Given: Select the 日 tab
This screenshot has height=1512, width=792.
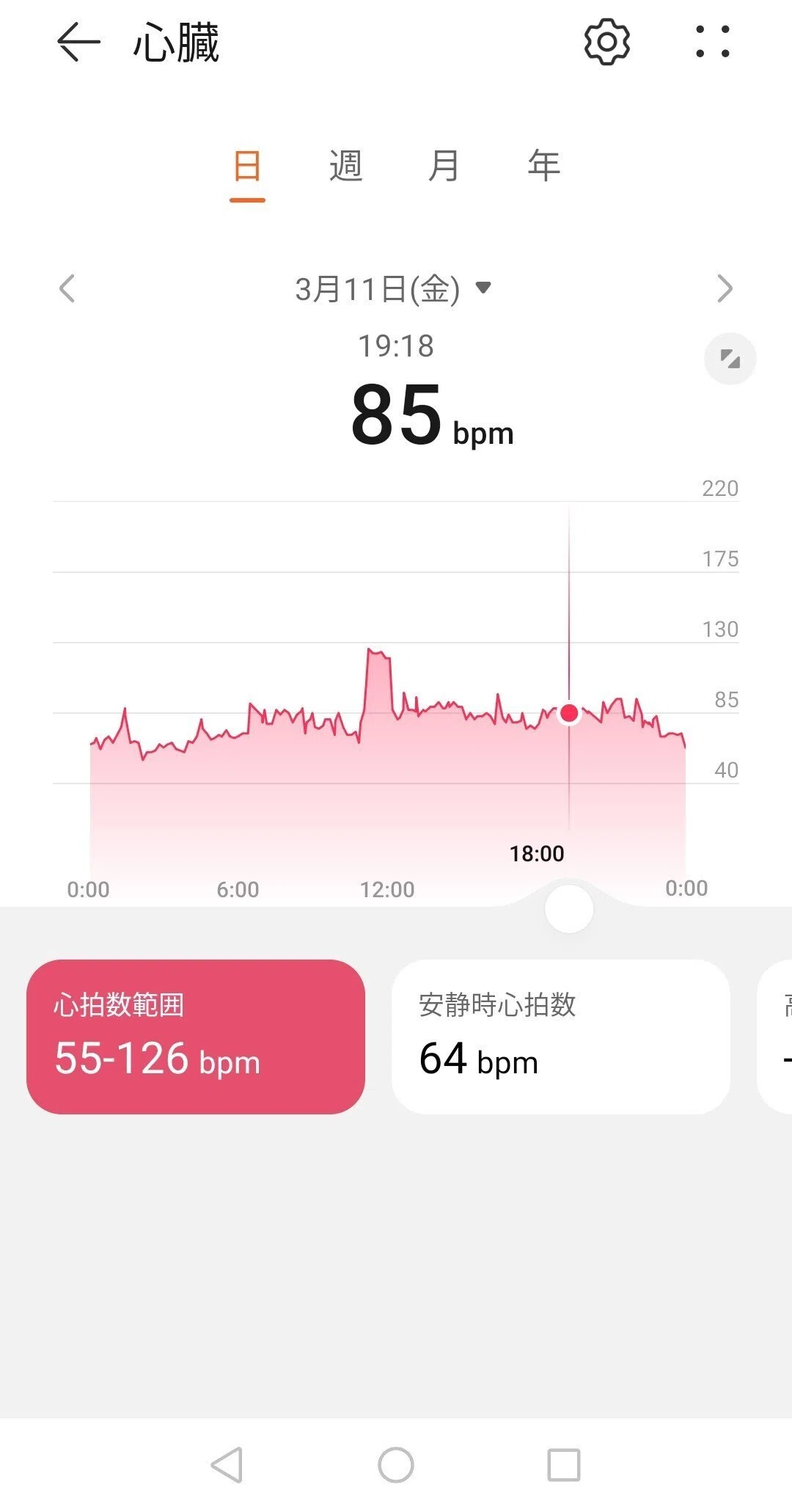Looking at the screenshot, I should click(247, 166).
